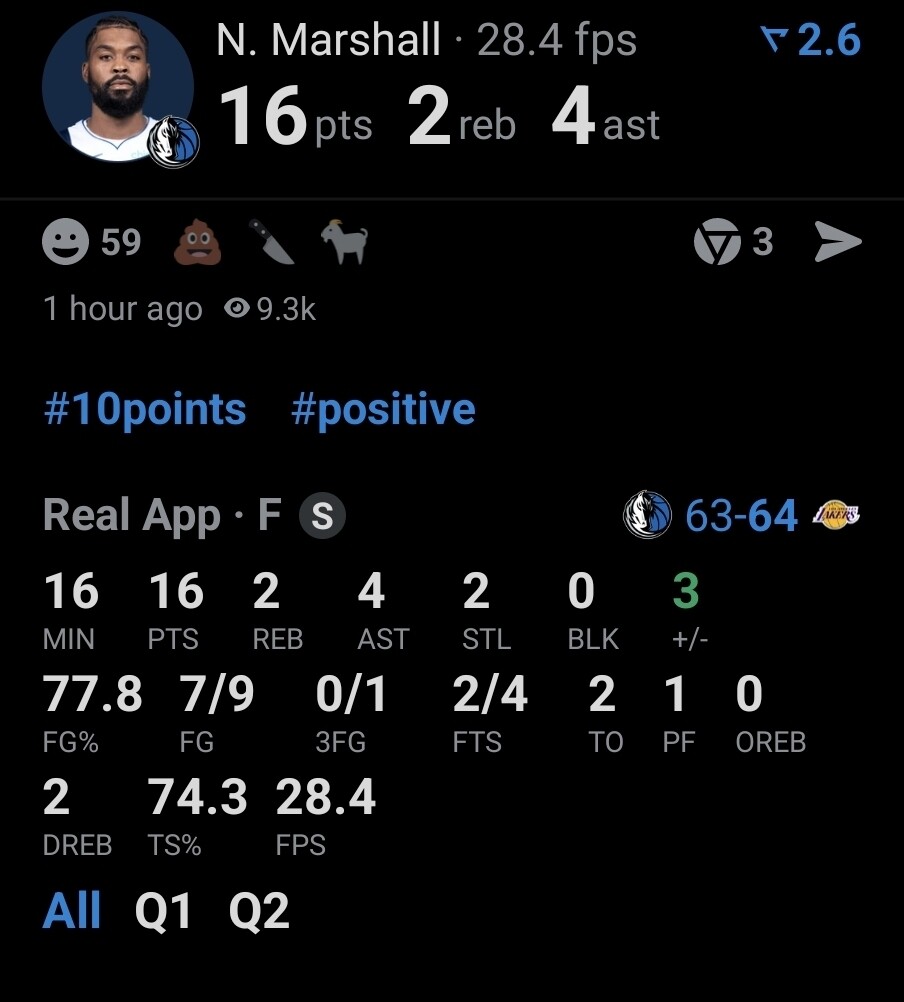
Task: React with the poop emoji
Action: click(197, 243)
